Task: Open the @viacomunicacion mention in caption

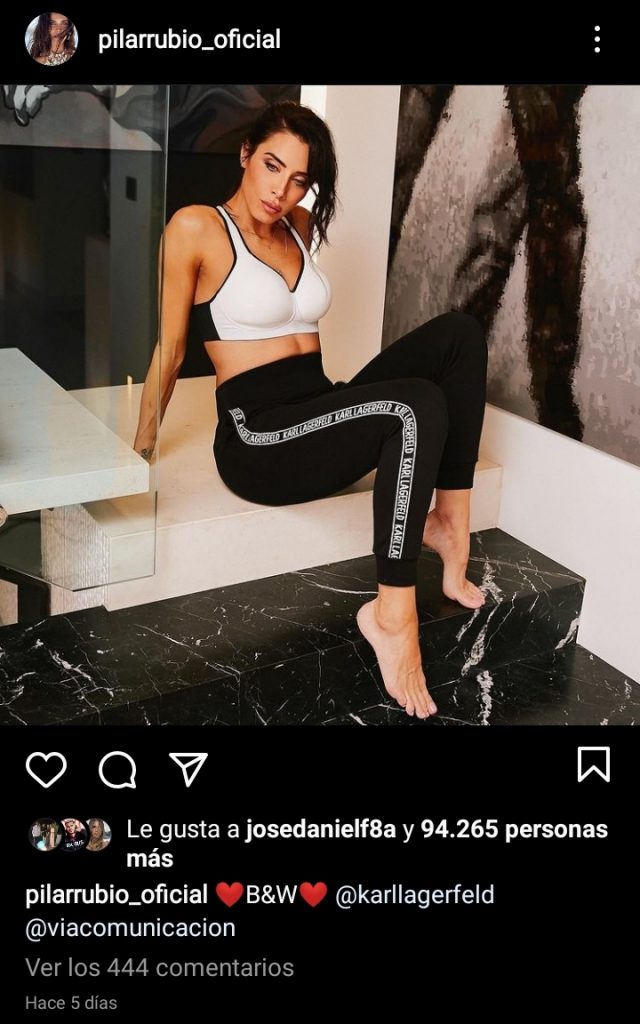Action: pos(130,928)
